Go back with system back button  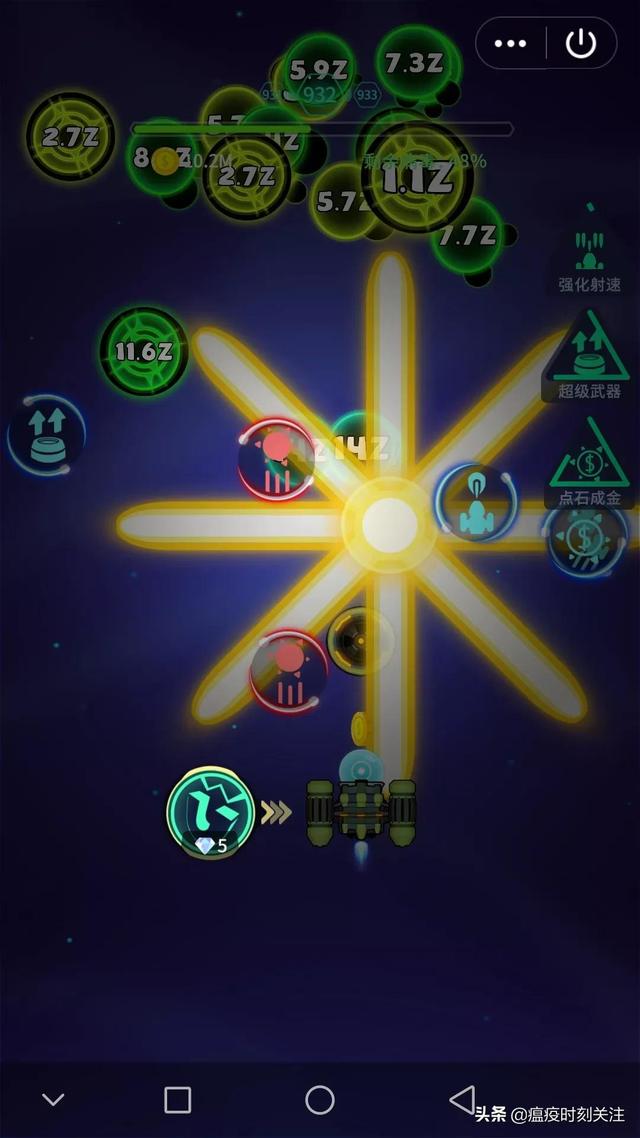pyautogui.click(x=463, y=1100)
